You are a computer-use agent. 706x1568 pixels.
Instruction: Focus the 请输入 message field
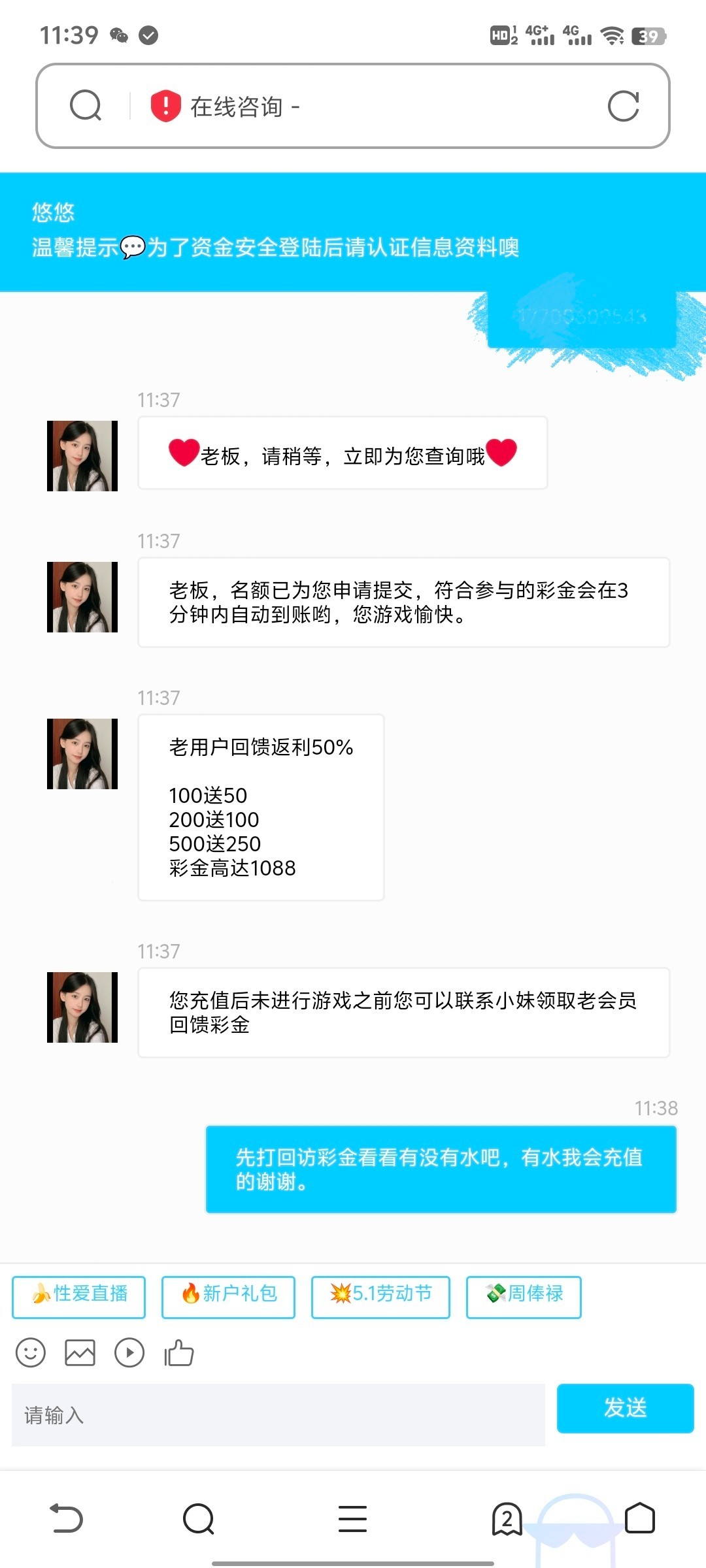click(278, 1415)
